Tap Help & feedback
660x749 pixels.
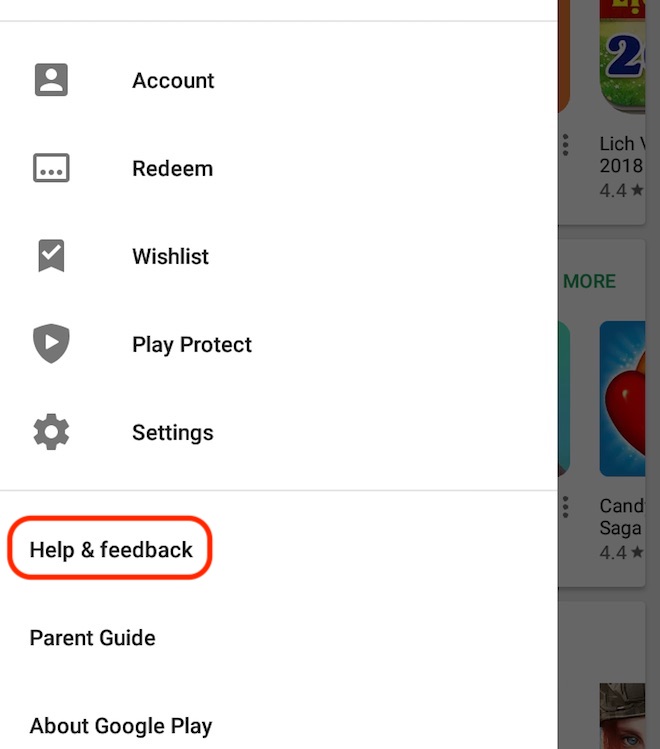pyautogui.click(x=111, y=550)
